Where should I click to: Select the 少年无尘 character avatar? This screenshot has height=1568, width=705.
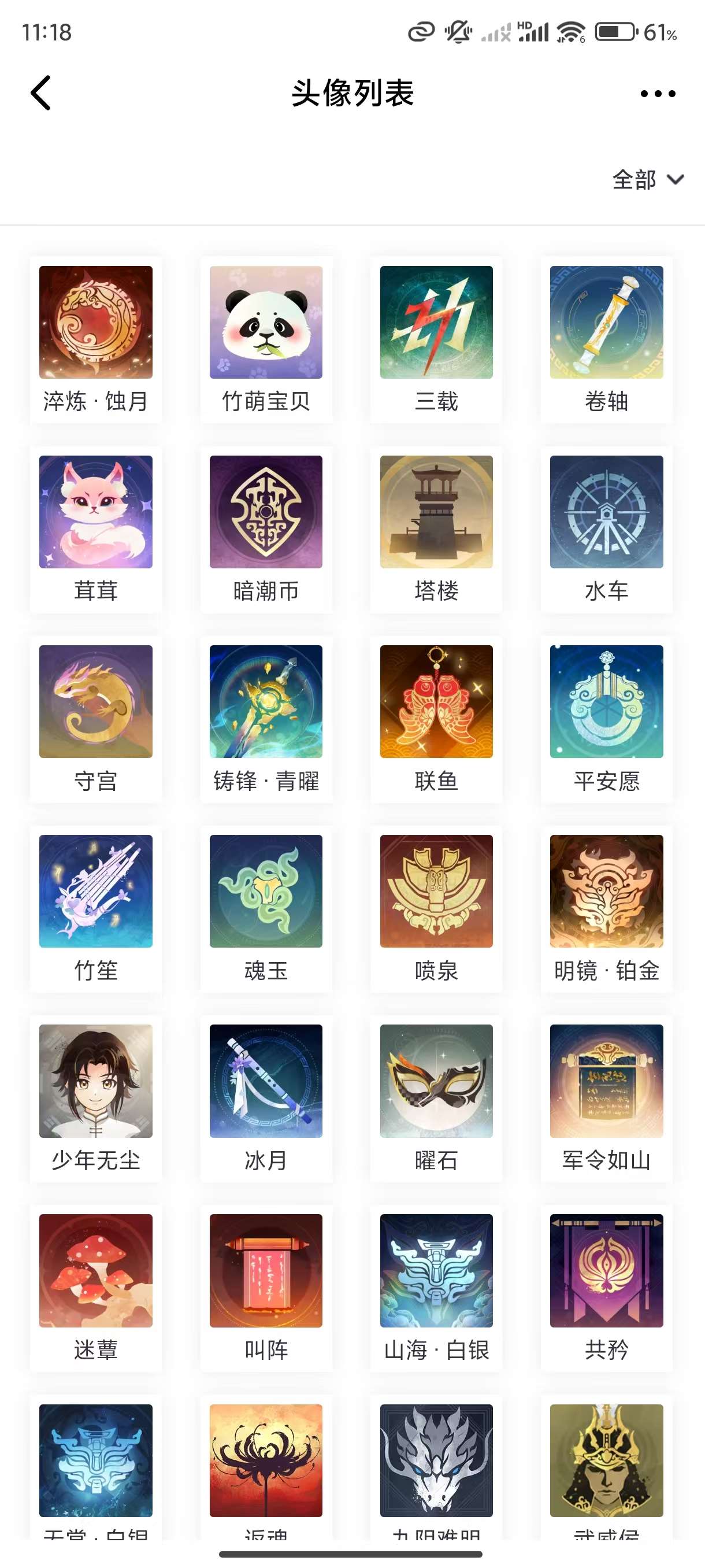(95, 1081)
